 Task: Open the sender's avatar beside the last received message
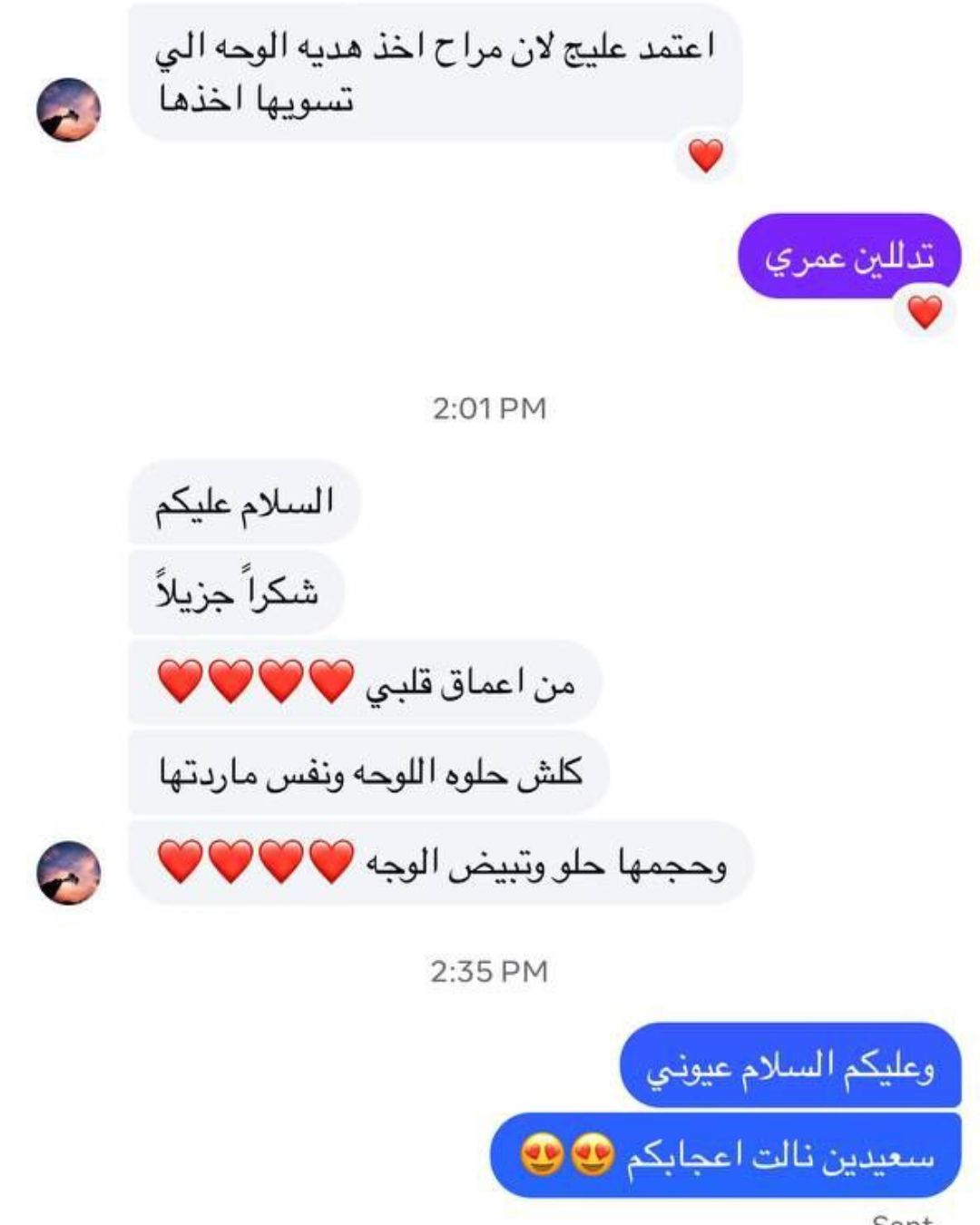(69, 872)
